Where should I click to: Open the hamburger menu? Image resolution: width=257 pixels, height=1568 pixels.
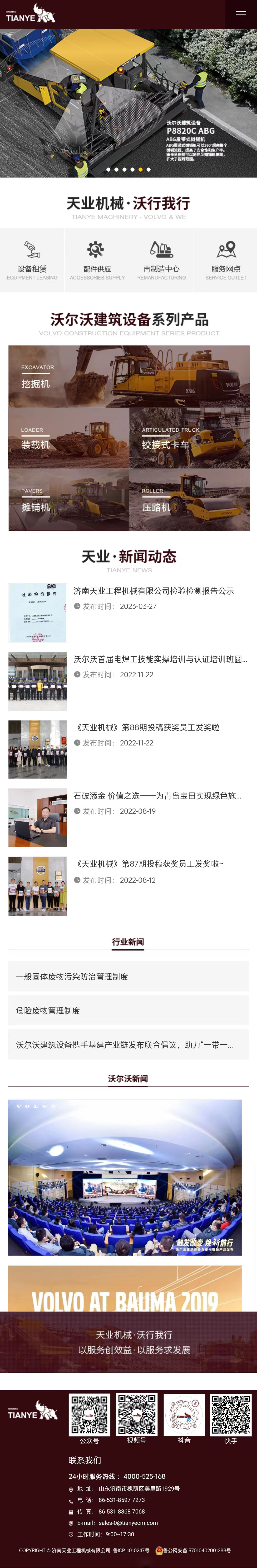pos(241,13)
